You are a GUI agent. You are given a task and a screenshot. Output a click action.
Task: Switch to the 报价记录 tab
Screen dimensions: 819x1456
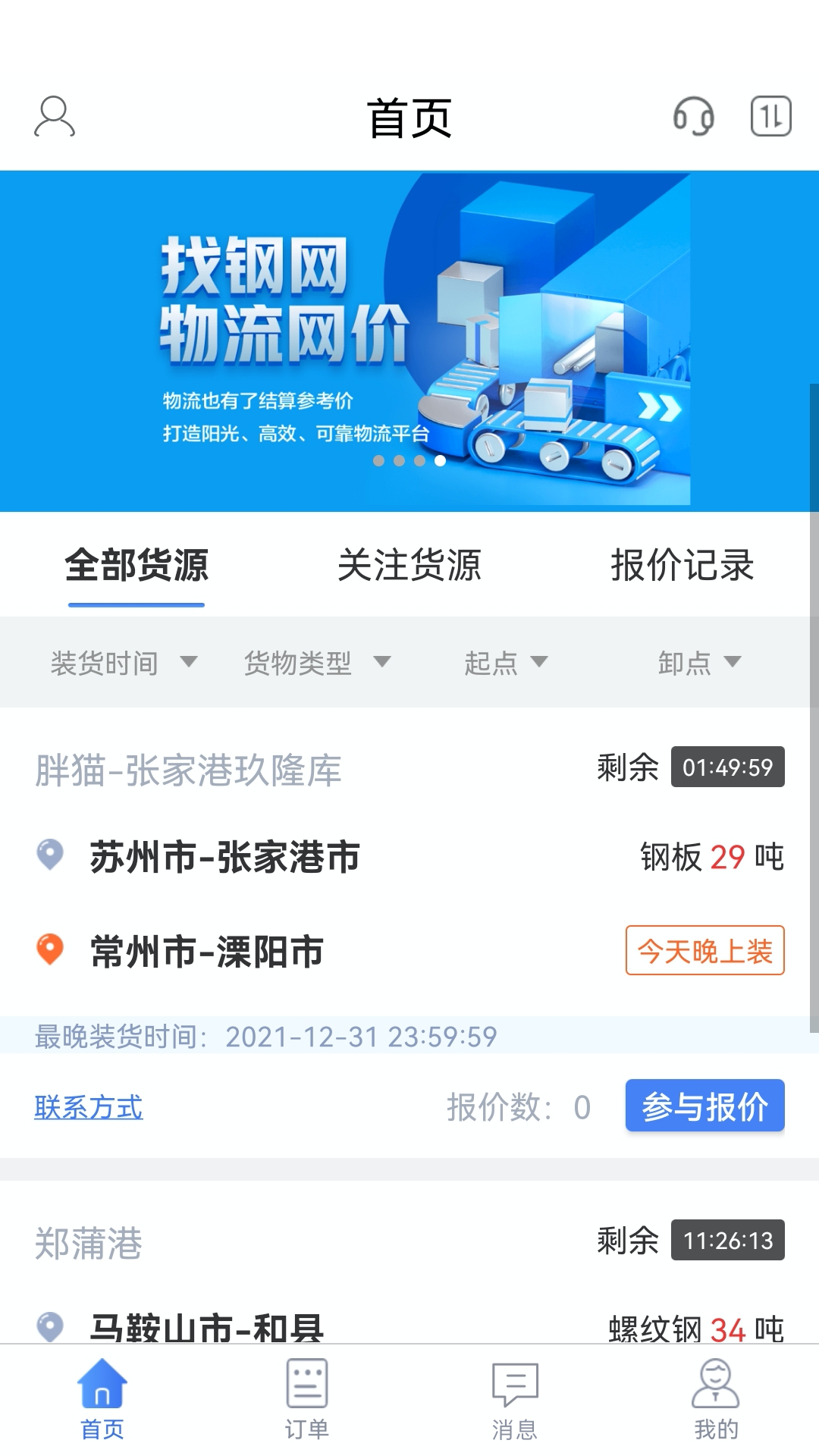[682, 567]
